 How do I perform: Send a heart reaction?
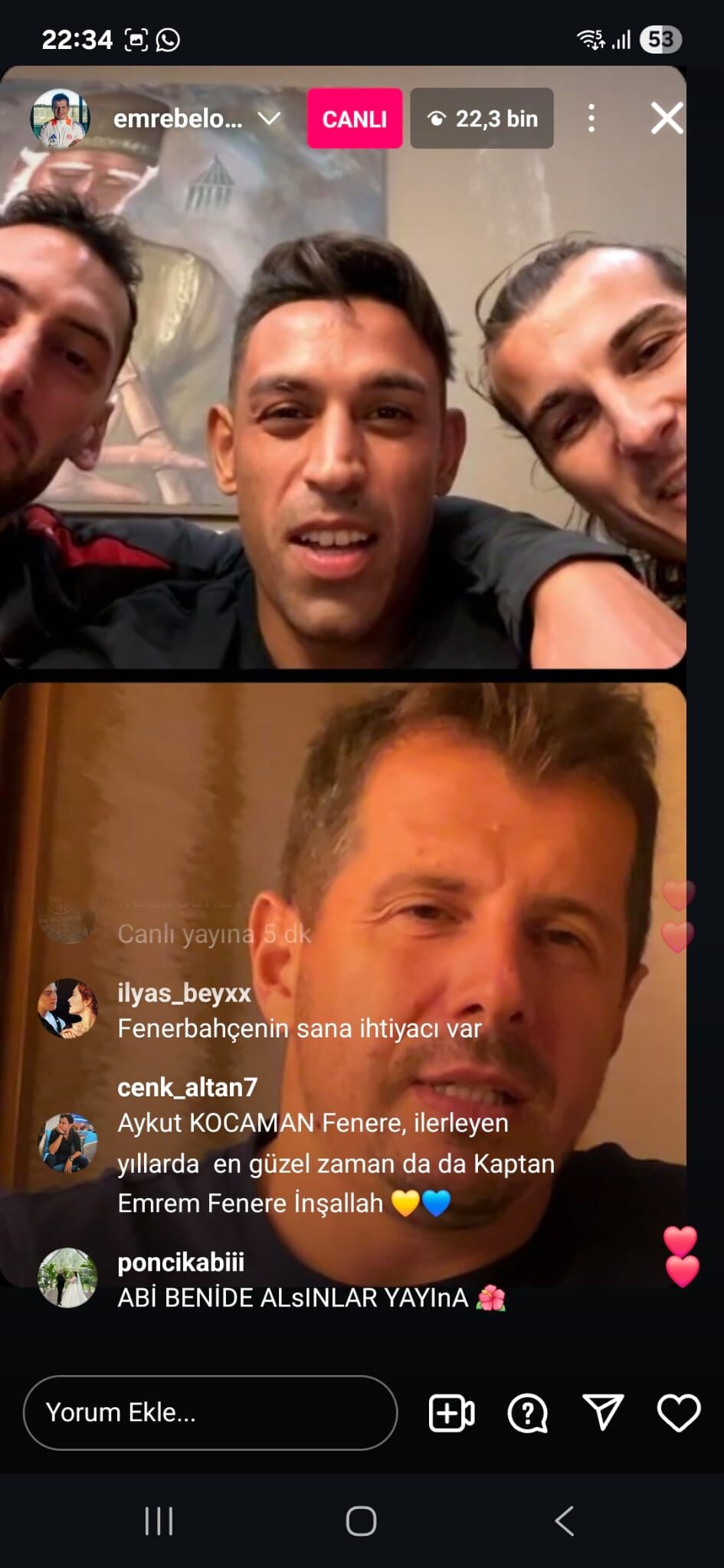679,1413
